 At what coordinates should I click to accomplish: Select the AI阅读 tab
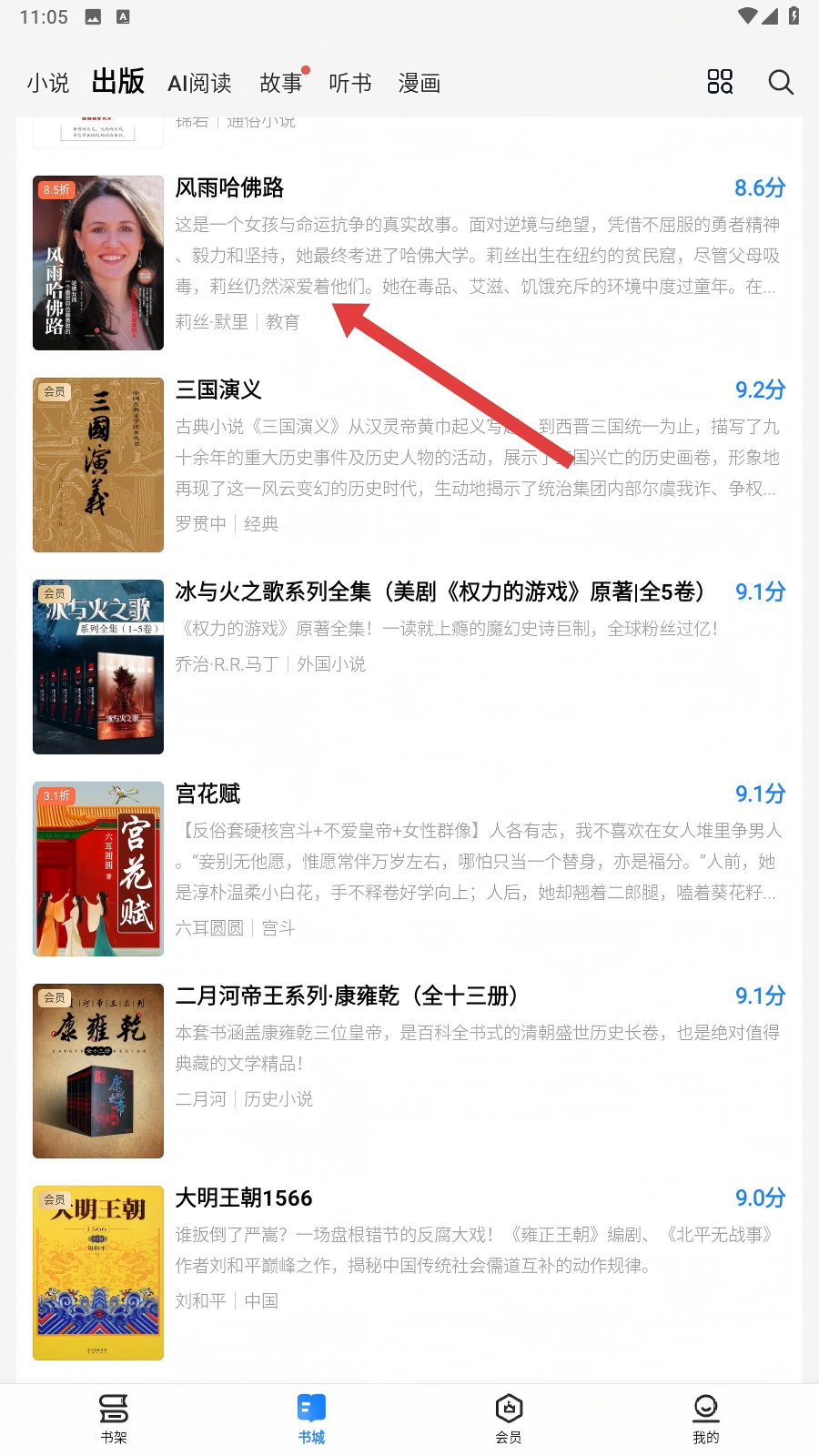click(x=199, y=84)
